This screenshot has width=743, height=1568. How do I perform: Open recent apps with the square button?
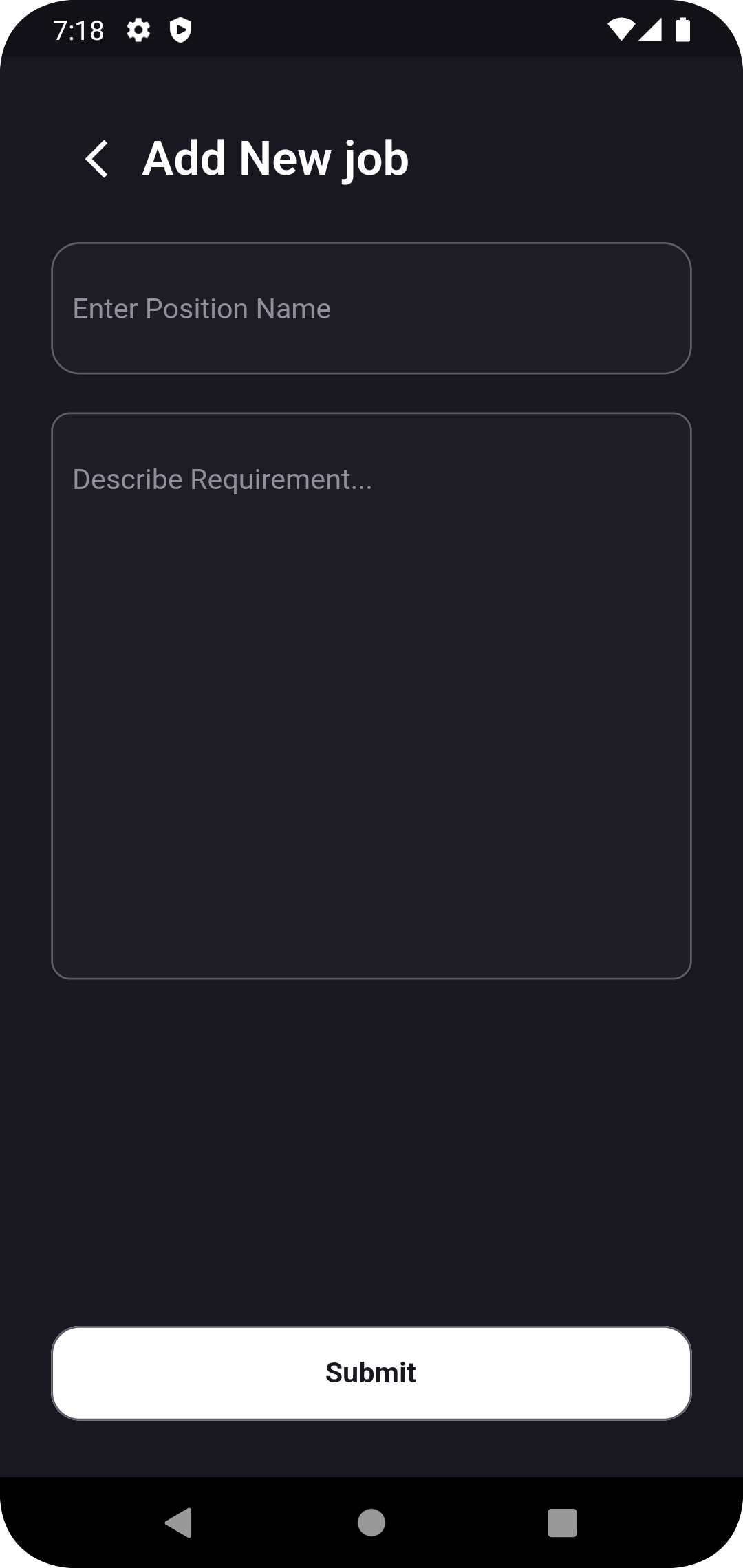pos(561,1521)
